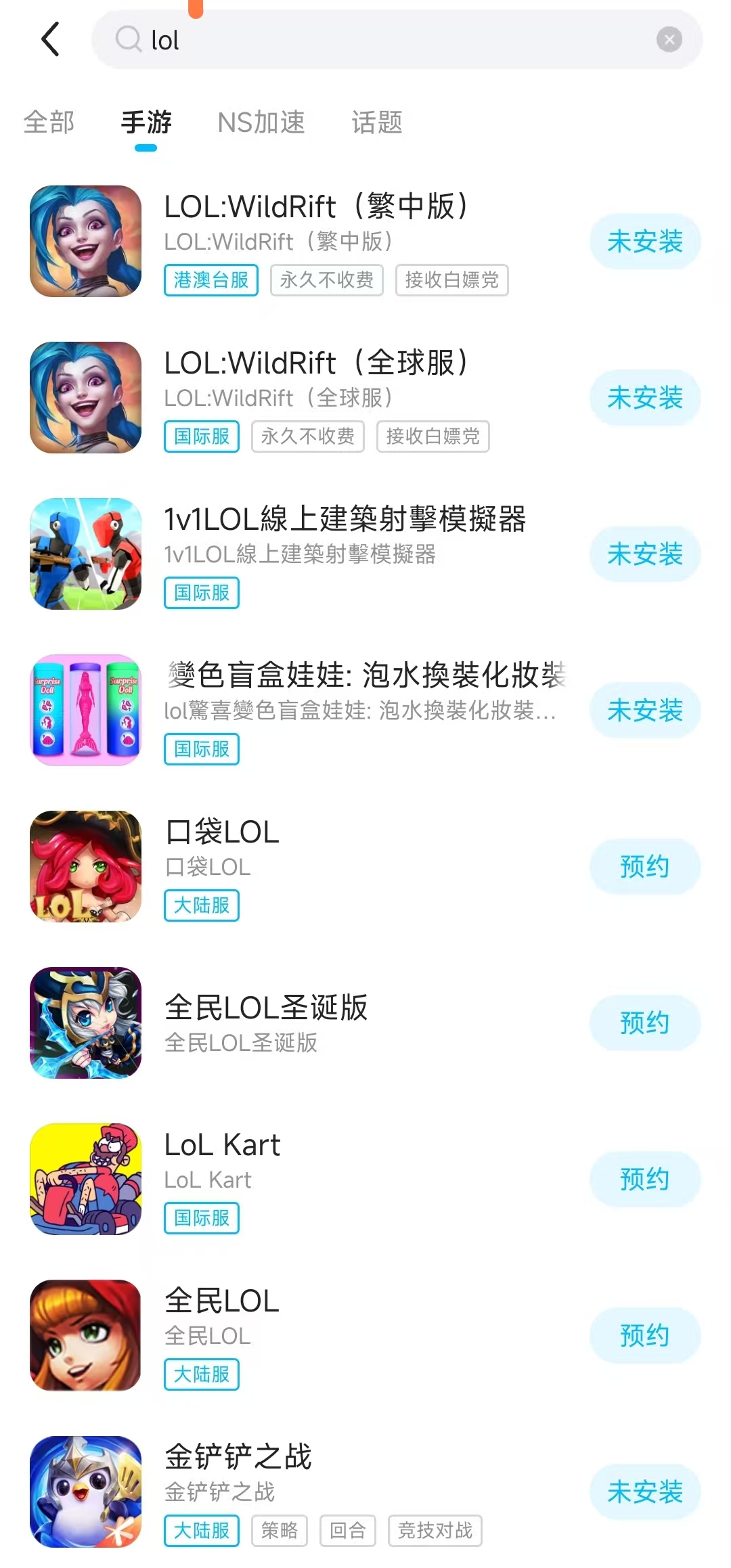Tap 未安装 for LOL:WildRift（繁中版）
The height and width of the screenshot is (1568, 731).
pos(644,242)
